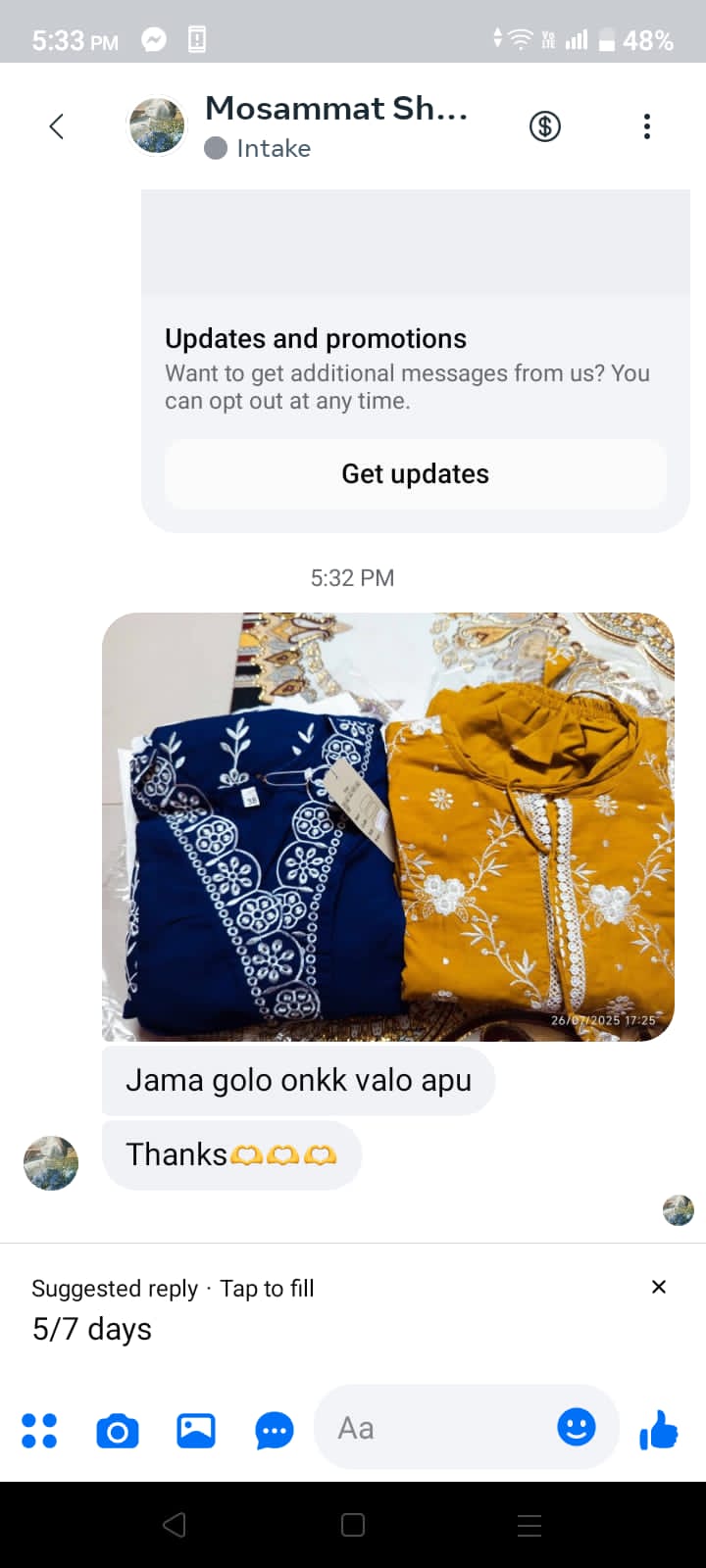Go back to the inbox list
Viewport: 706px width, 1568px height.
(57, 126)
